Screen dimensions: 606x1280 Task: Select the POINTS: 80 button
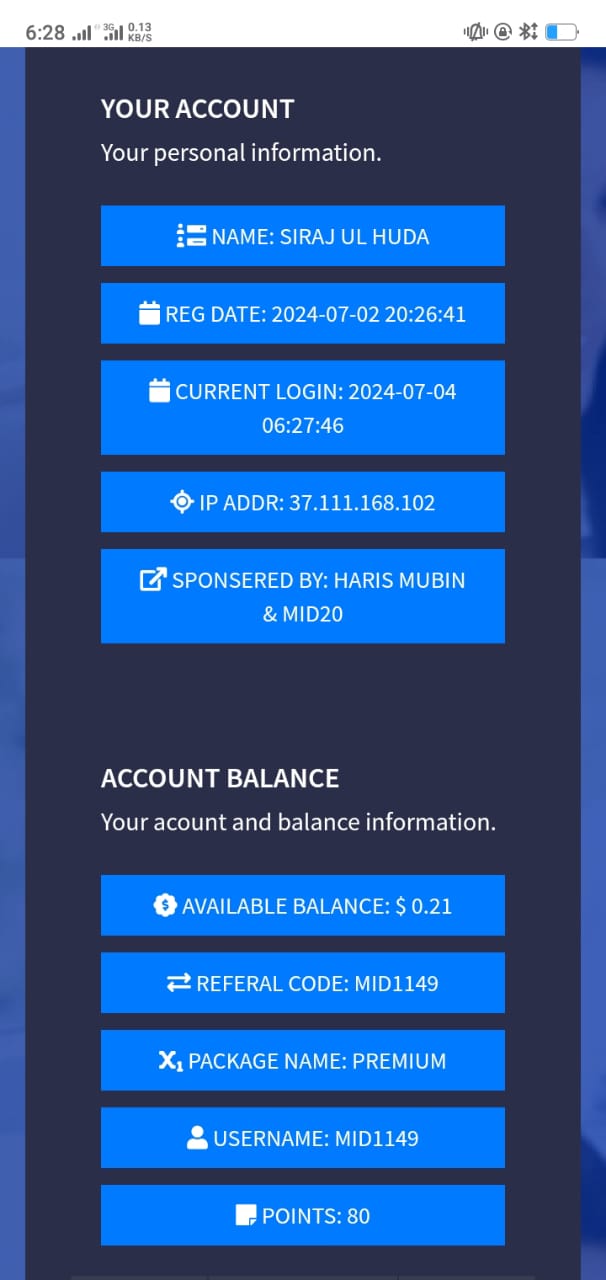point(302,1215)
